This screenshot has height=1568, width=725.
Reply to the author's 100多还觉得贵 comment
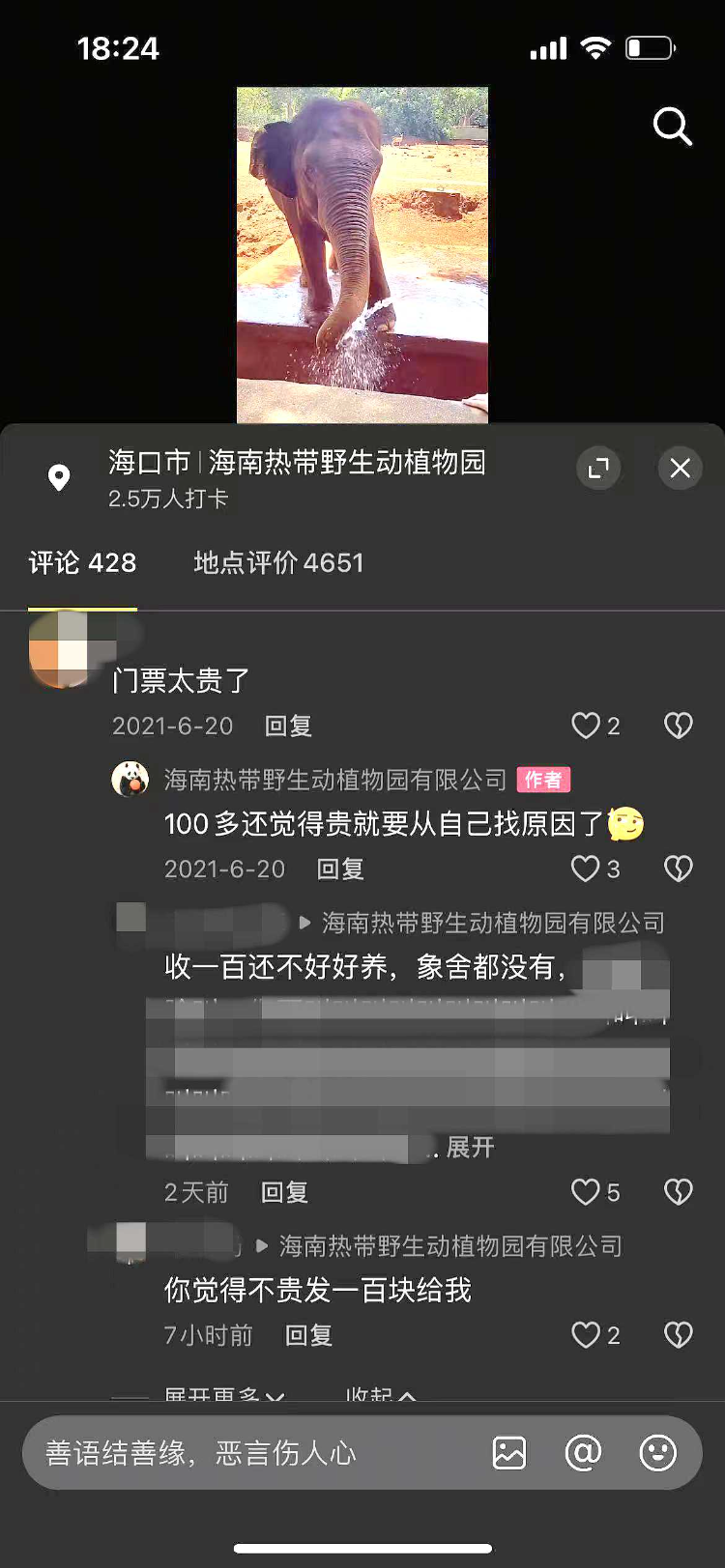click(x=340, y=870)
